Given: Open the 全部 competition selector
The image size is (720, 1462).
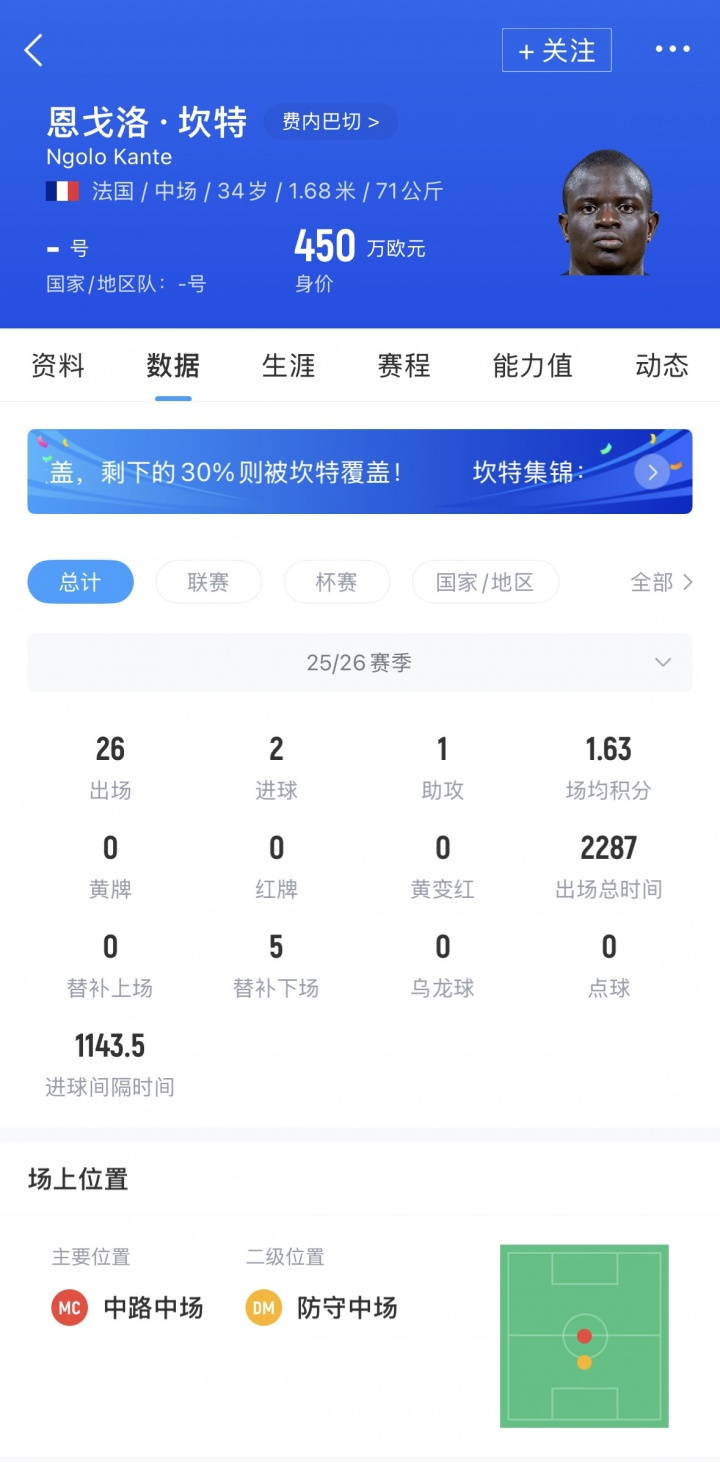Looking at the screenshot, I should click(660, 582).
